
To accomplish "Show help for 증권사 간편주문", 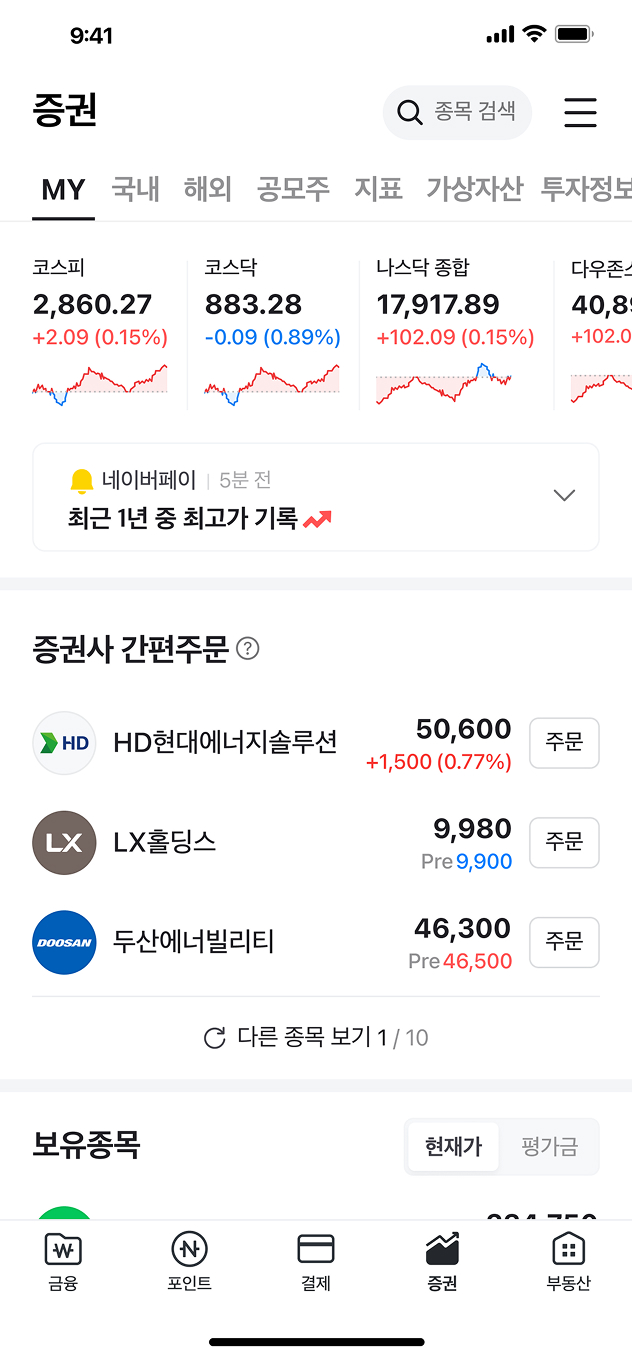I will point(248,649).
